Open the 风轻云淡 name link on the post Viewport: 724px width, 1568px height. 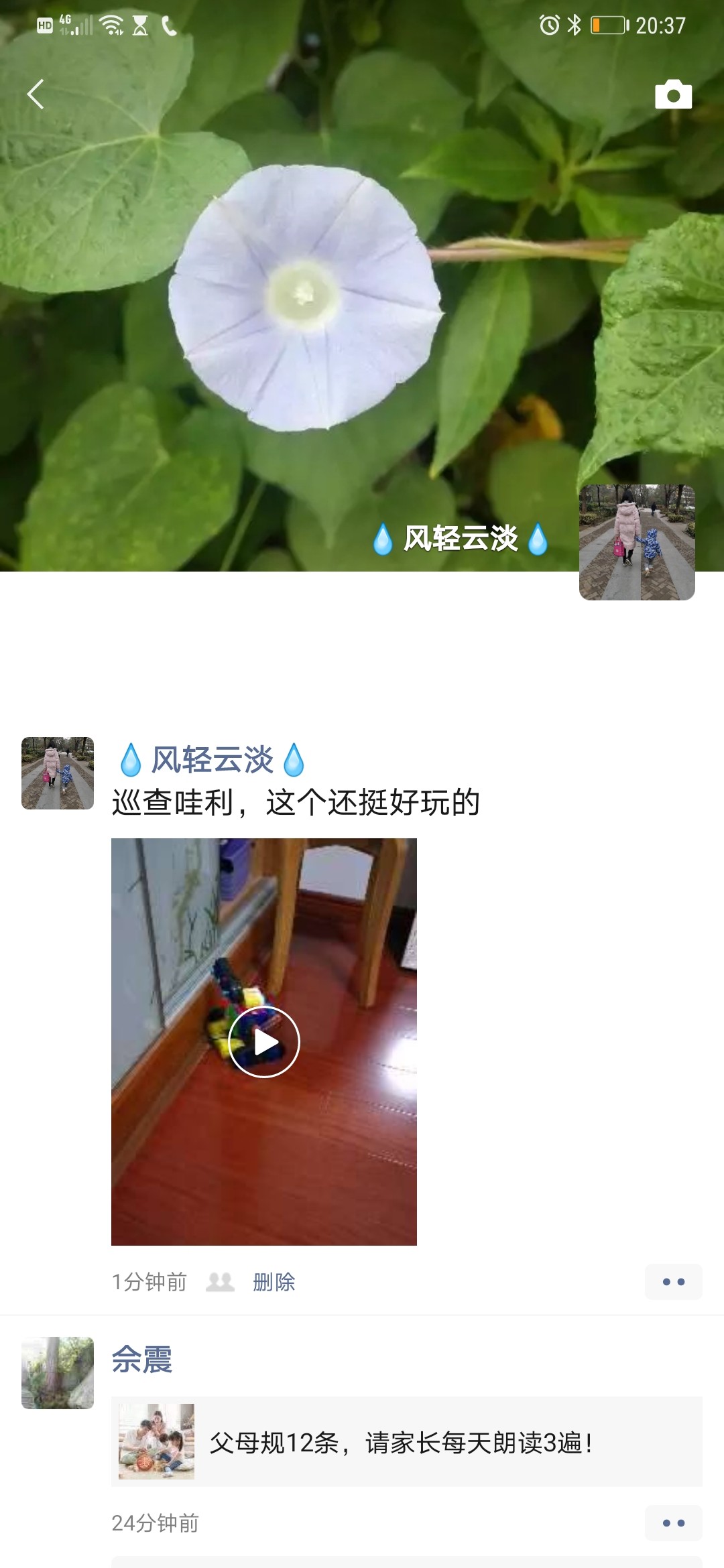click(212, 760)
